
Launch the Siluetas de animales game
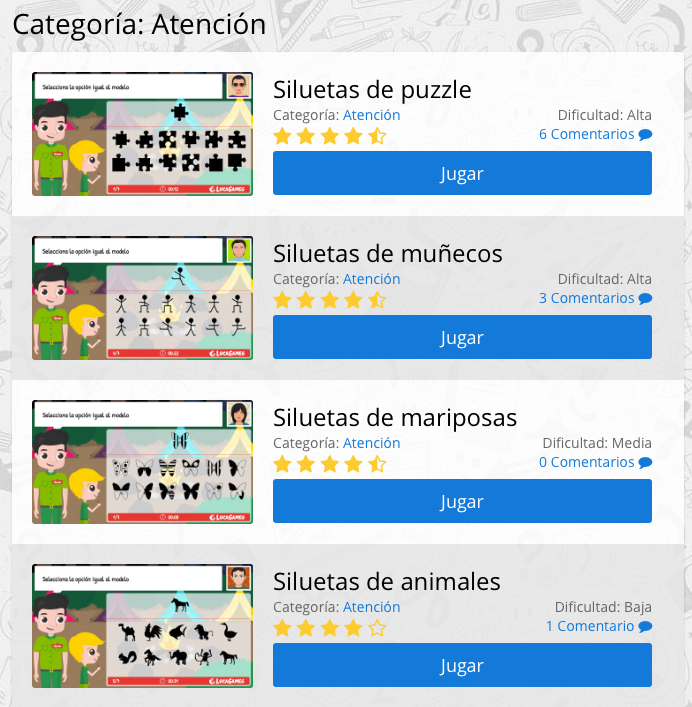[x=462, y=665]
